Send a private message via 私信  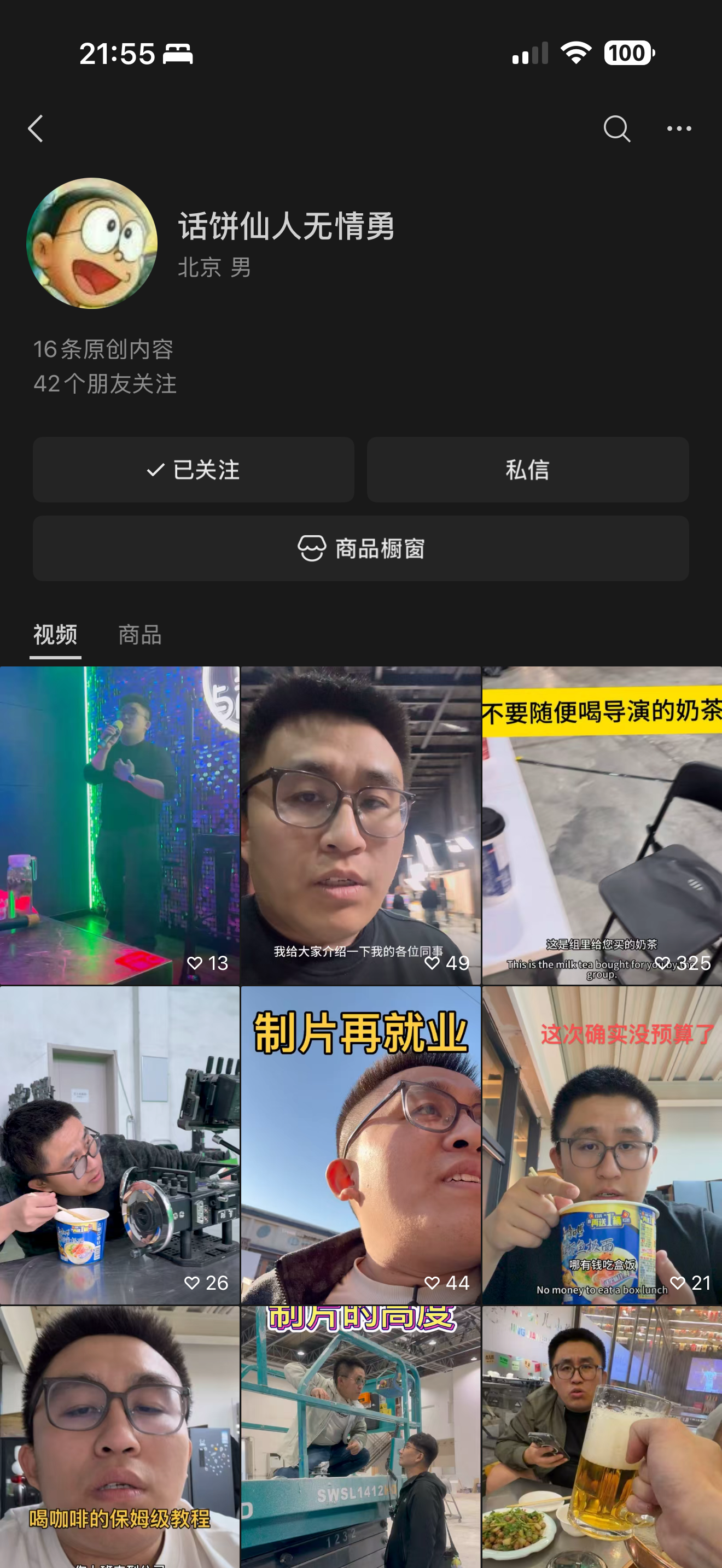(x=527, y=469)
